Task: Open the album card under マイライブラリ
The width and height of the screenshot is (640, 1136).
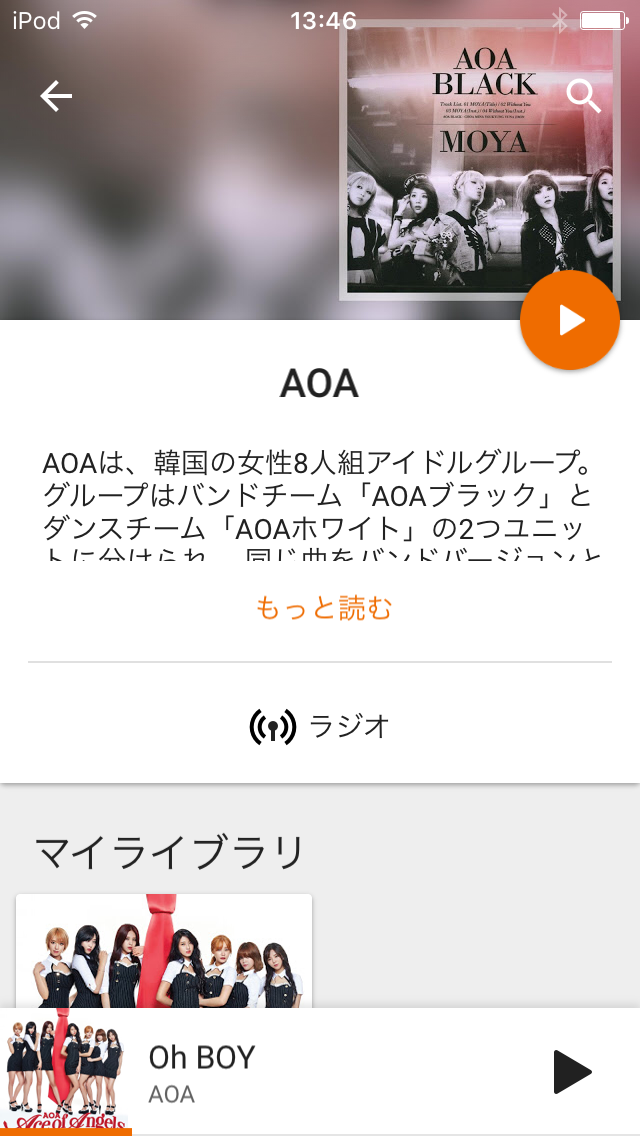Action: [x=164, y=951]
